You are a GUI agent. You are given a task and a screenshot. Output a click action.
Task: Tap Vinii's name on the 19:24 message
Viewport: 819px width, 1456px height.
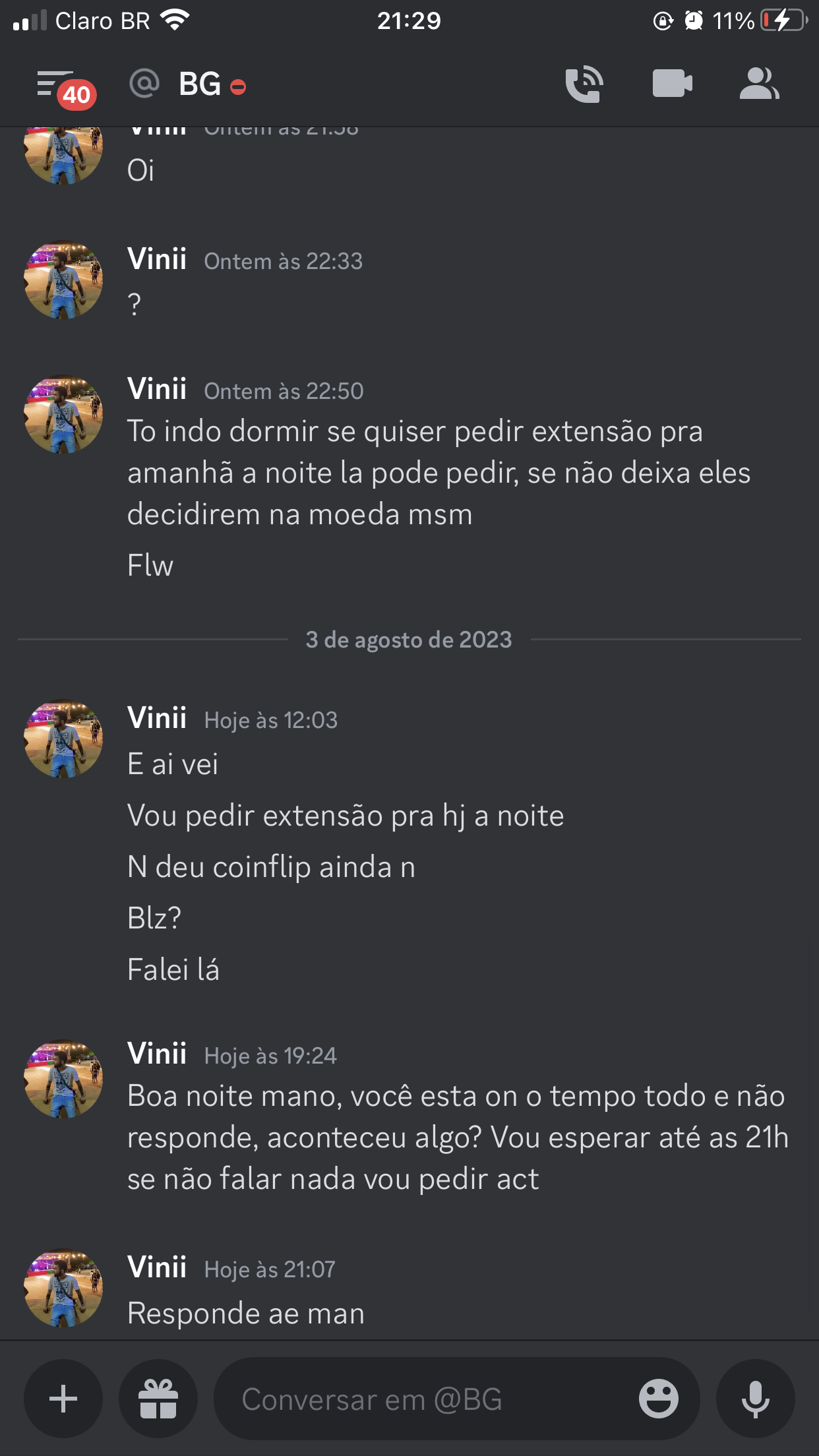point(157,1054)
